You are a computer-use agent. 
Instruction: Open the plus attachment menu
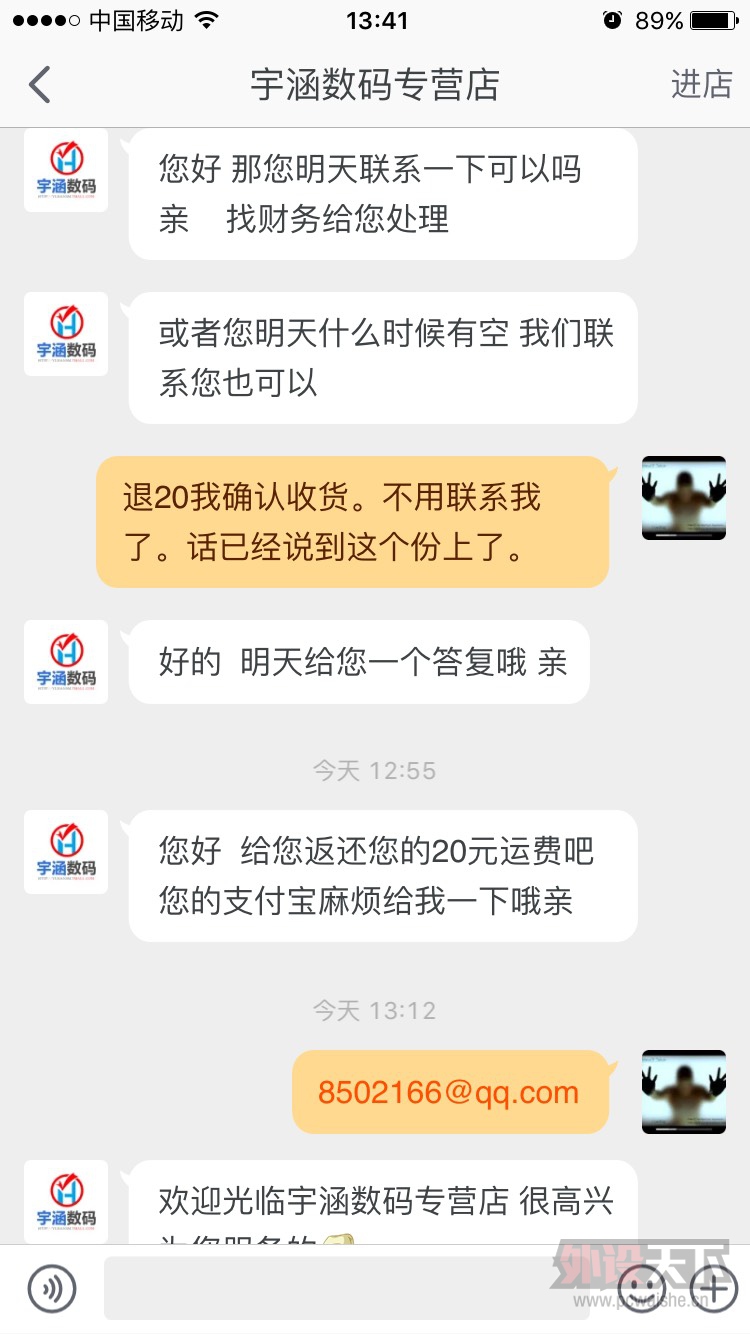click(x=714, y=1288)
